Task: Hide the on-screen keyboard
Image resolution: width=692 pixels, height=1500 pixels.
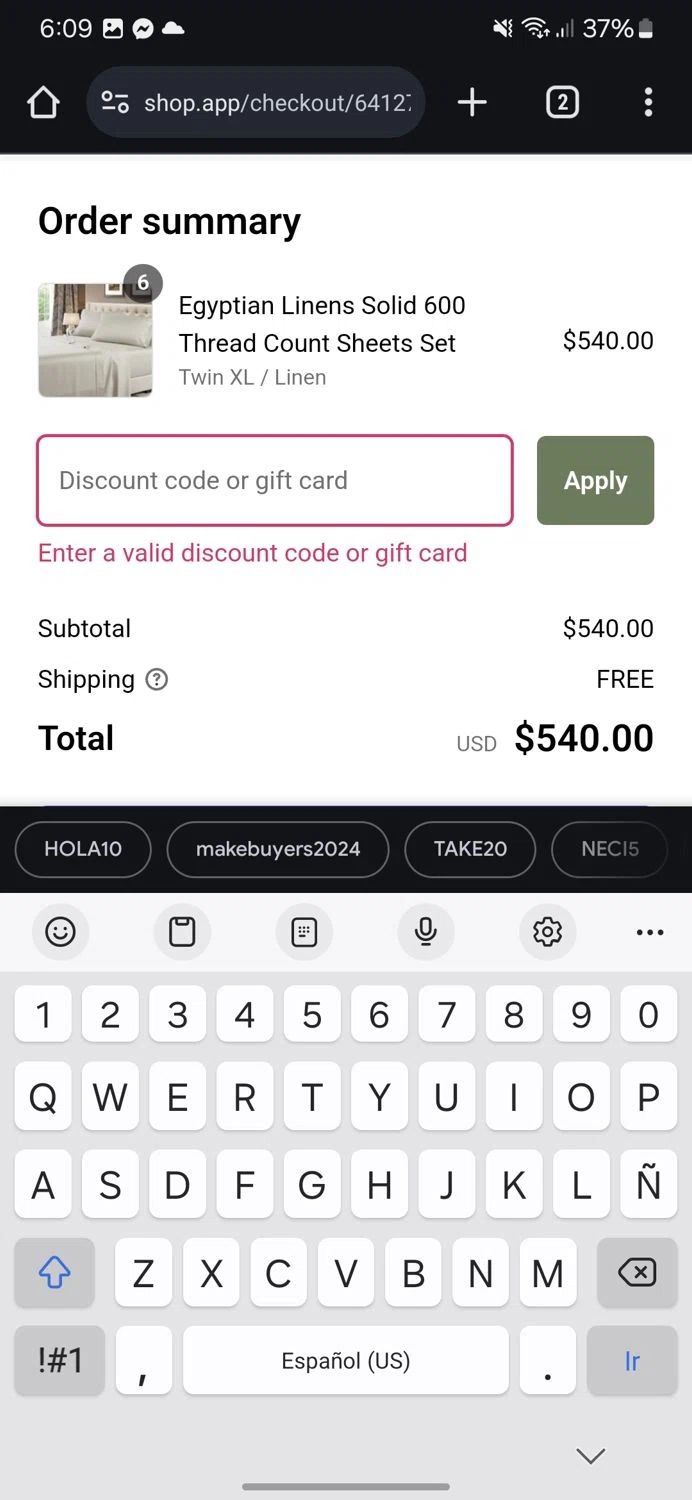Action: [x=591, y=1456]
